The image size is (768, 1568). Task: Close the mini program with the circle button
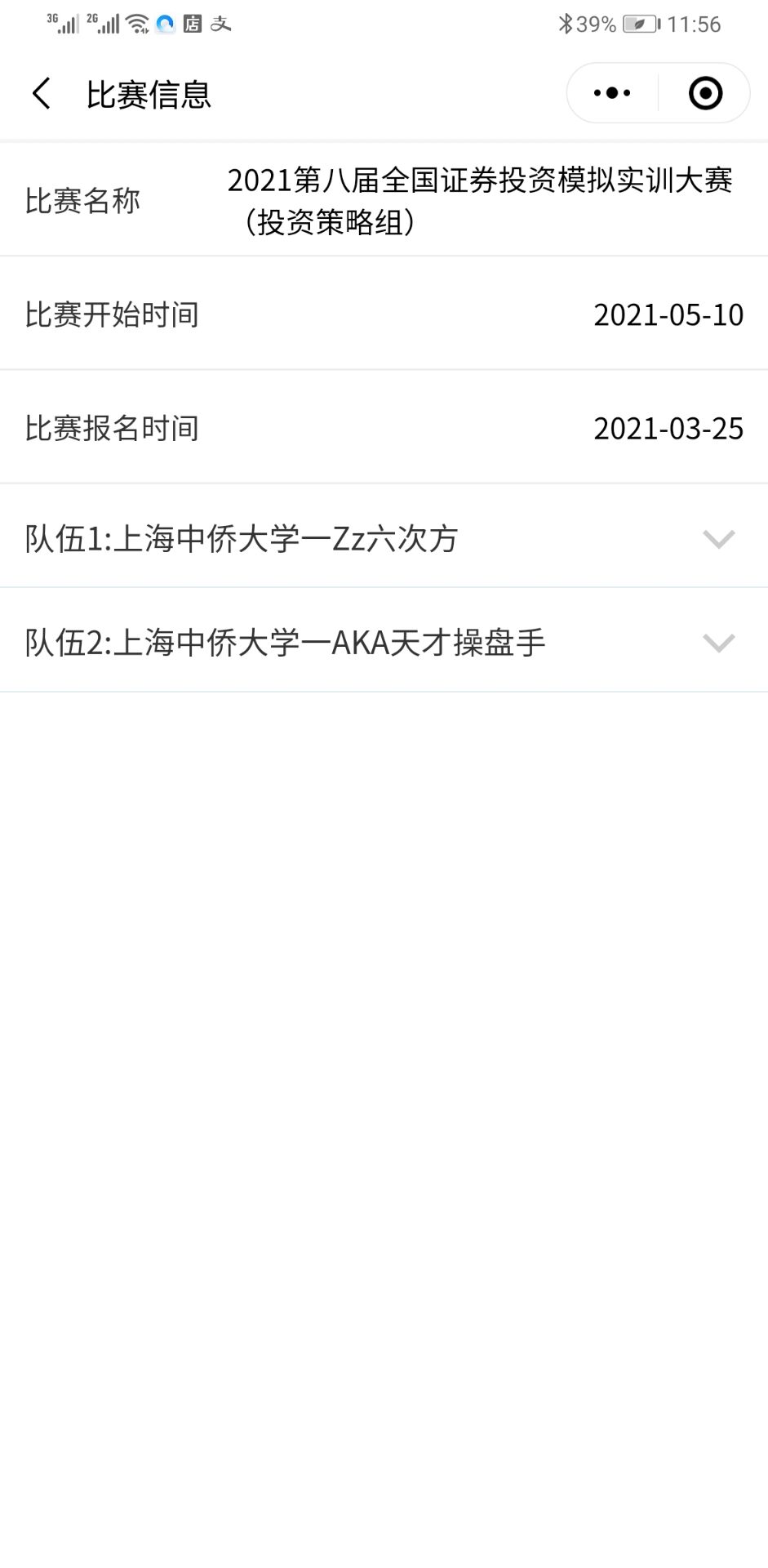[705, 94]
